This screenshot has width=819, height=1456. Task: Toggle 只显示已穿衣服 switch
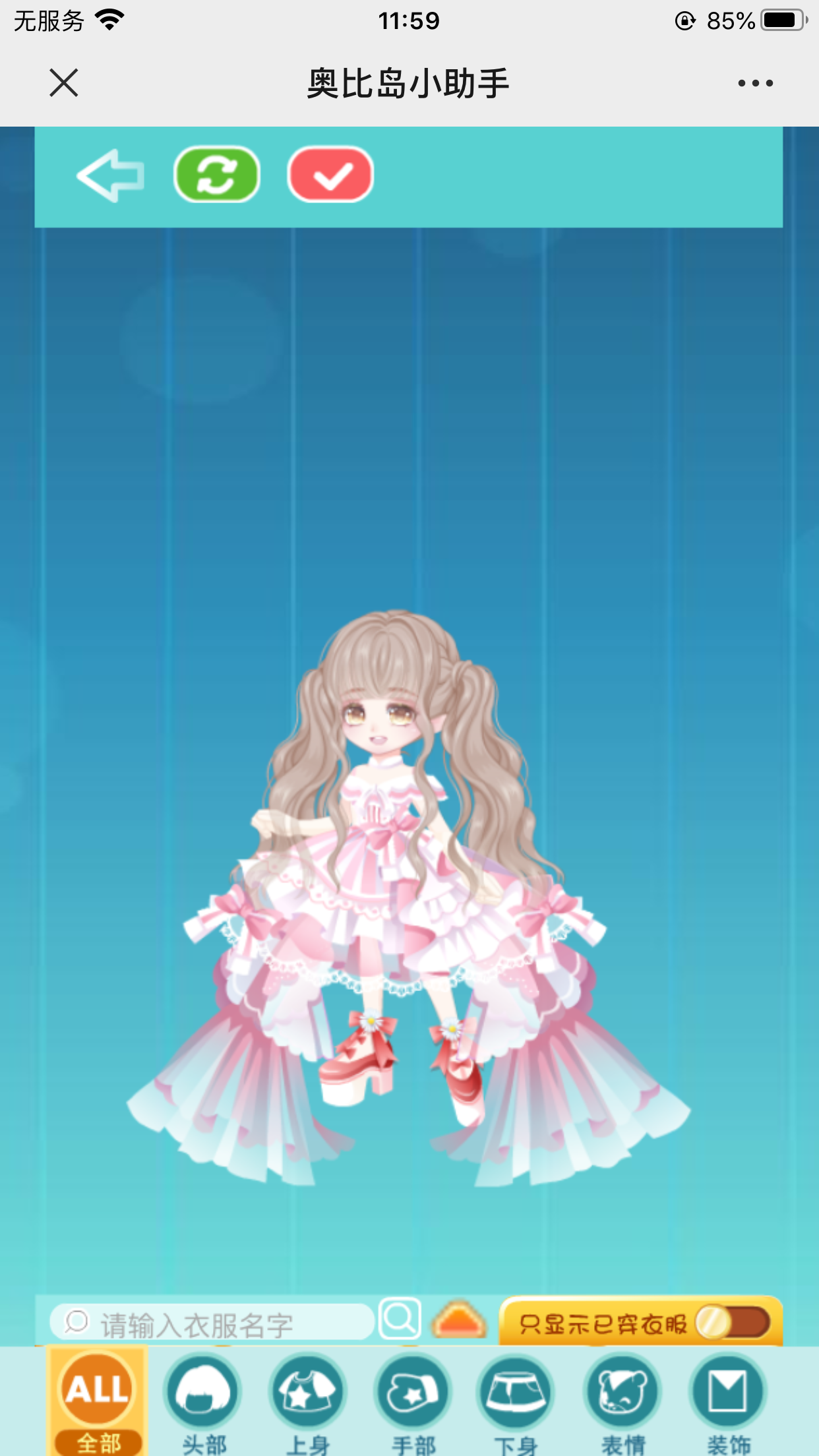coord(733,1323)
